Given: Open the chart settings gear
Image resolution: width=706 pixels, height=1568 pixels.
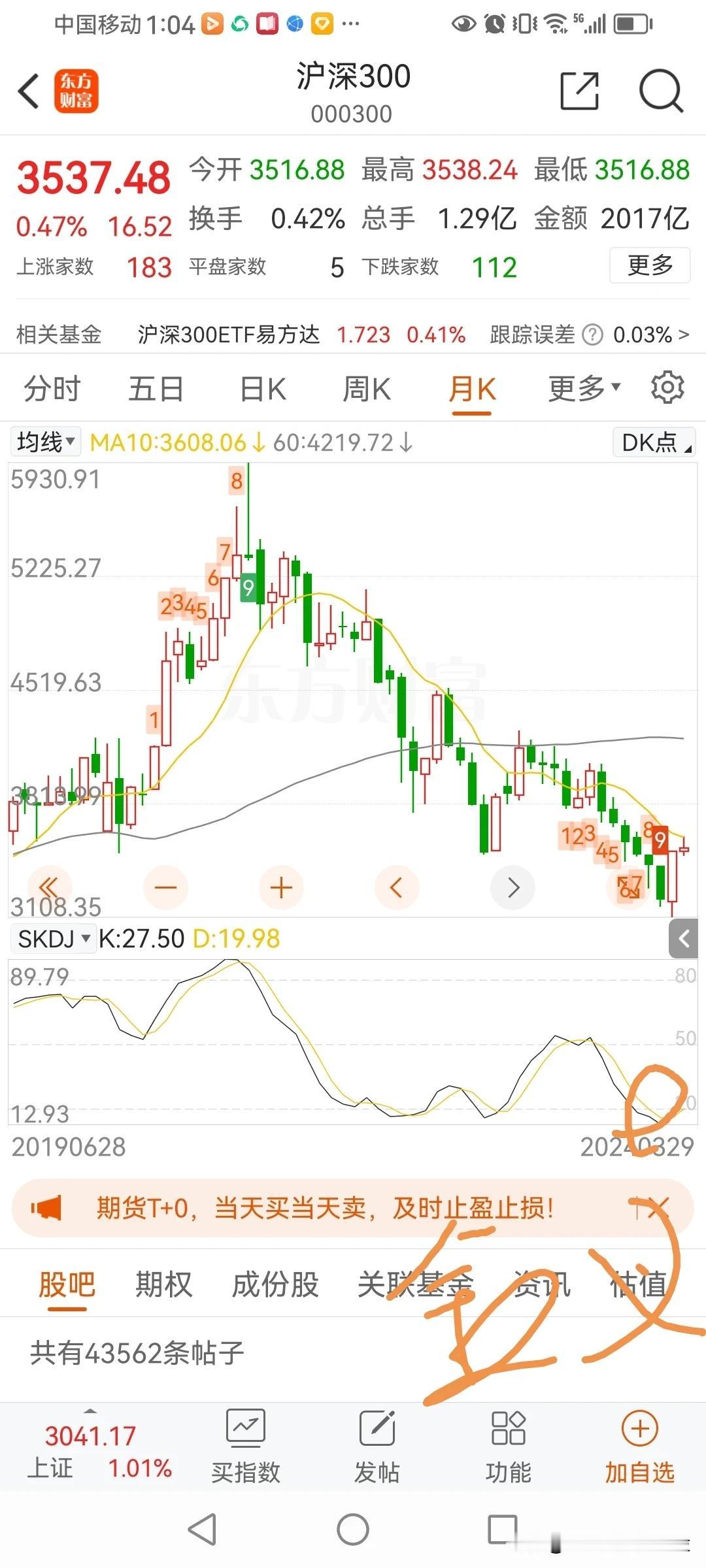Looking at the screenshot, I should point(667,388).
